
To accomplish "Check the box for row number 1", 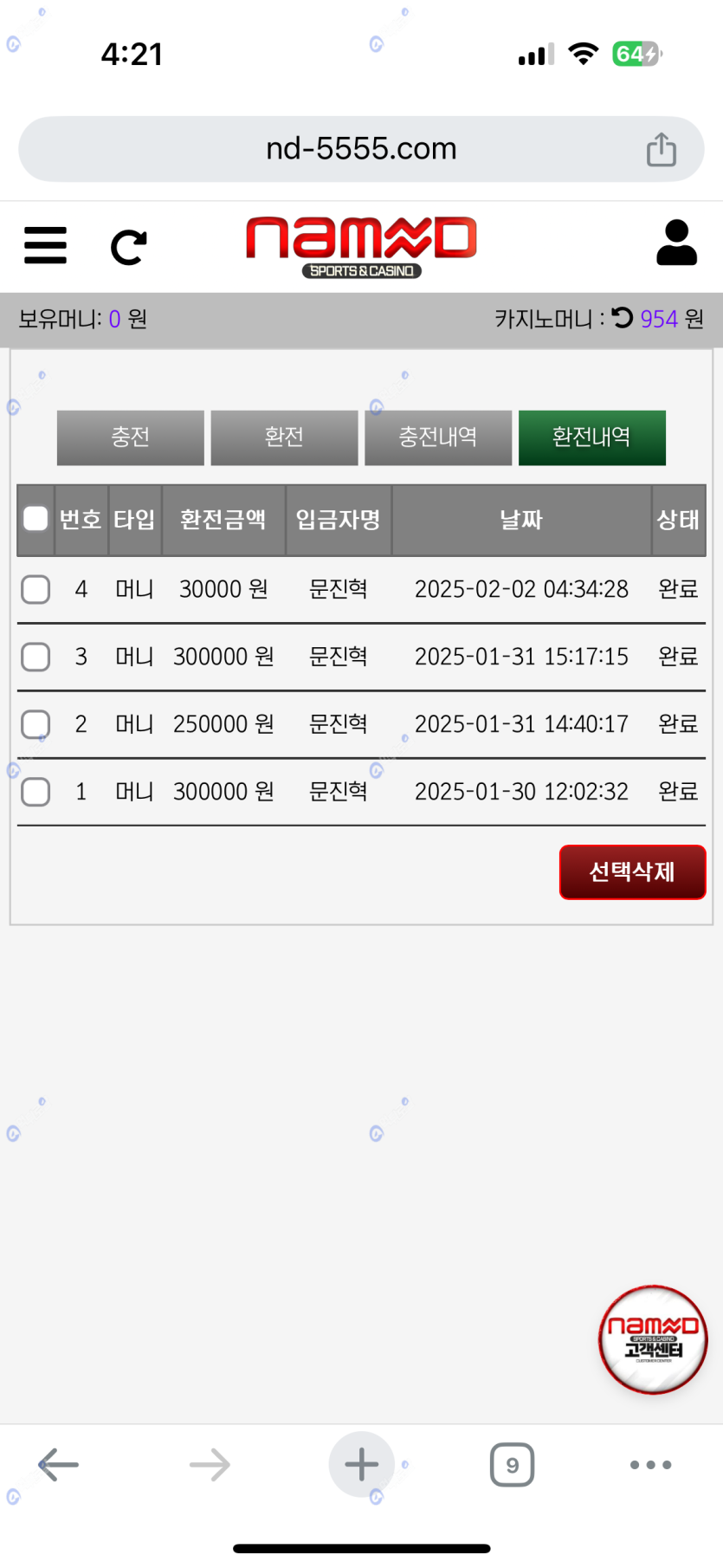I will point(36,792).
